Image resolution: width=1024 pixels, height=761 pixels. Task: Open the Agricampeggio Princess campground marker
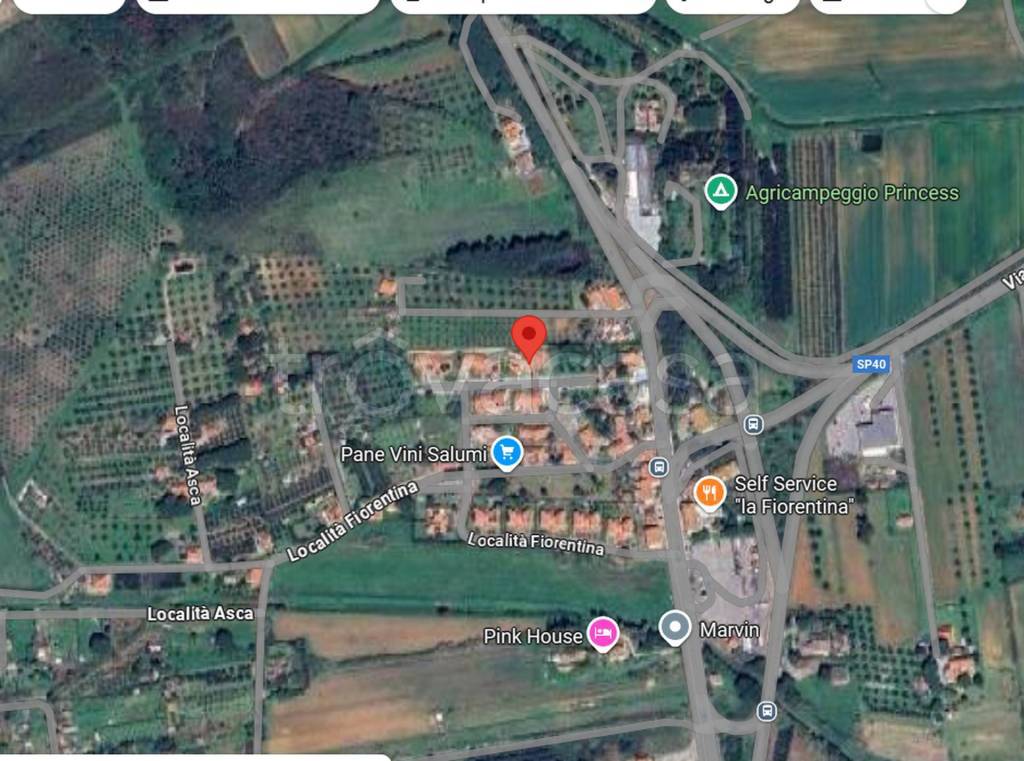point(720,192)
